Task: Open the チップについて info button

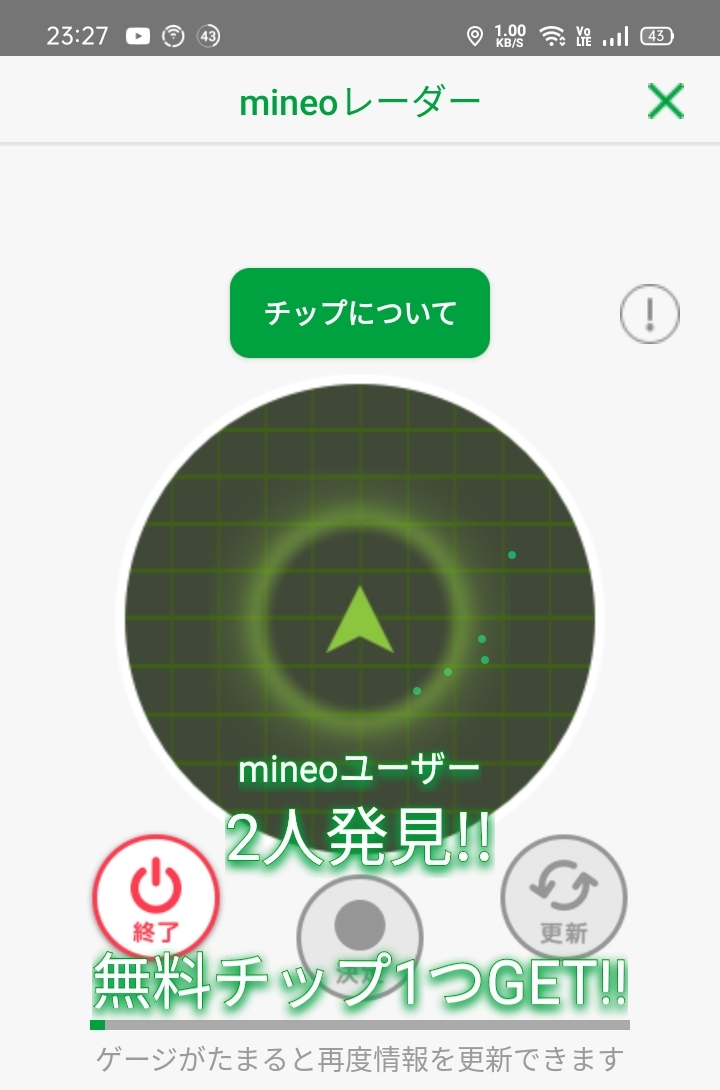Action: pyautogui.click(x=360, y=313)
